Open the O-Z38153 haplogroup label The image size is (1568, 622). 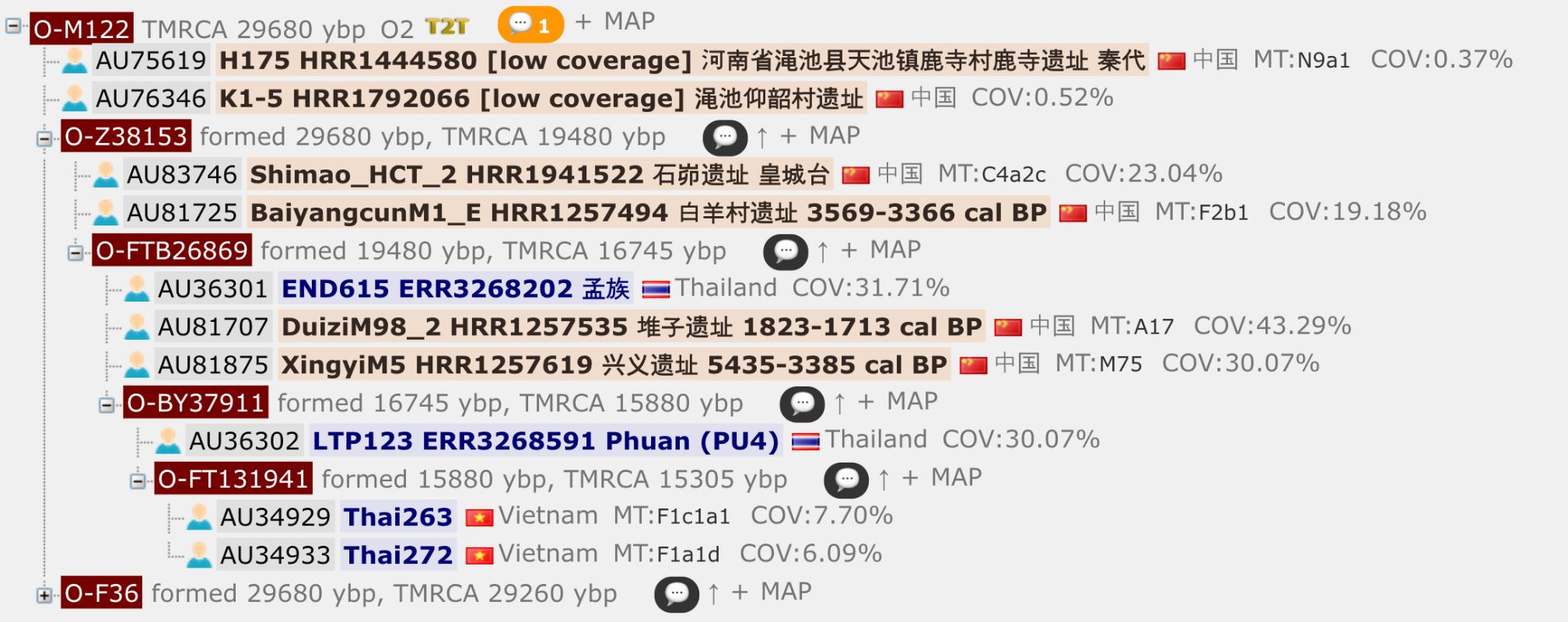coord(126,136)
